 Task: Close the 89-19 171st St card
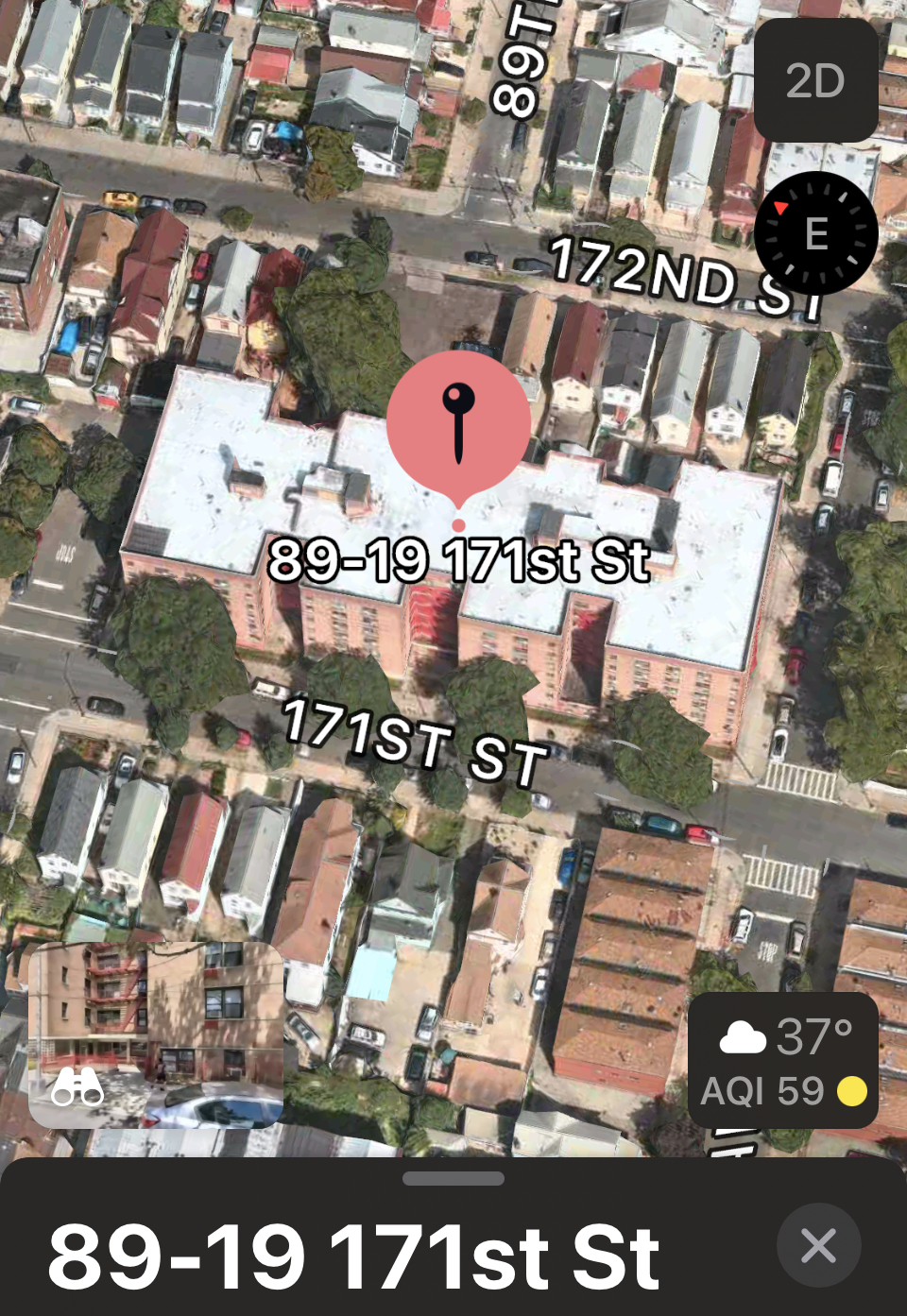(818, 1245)
